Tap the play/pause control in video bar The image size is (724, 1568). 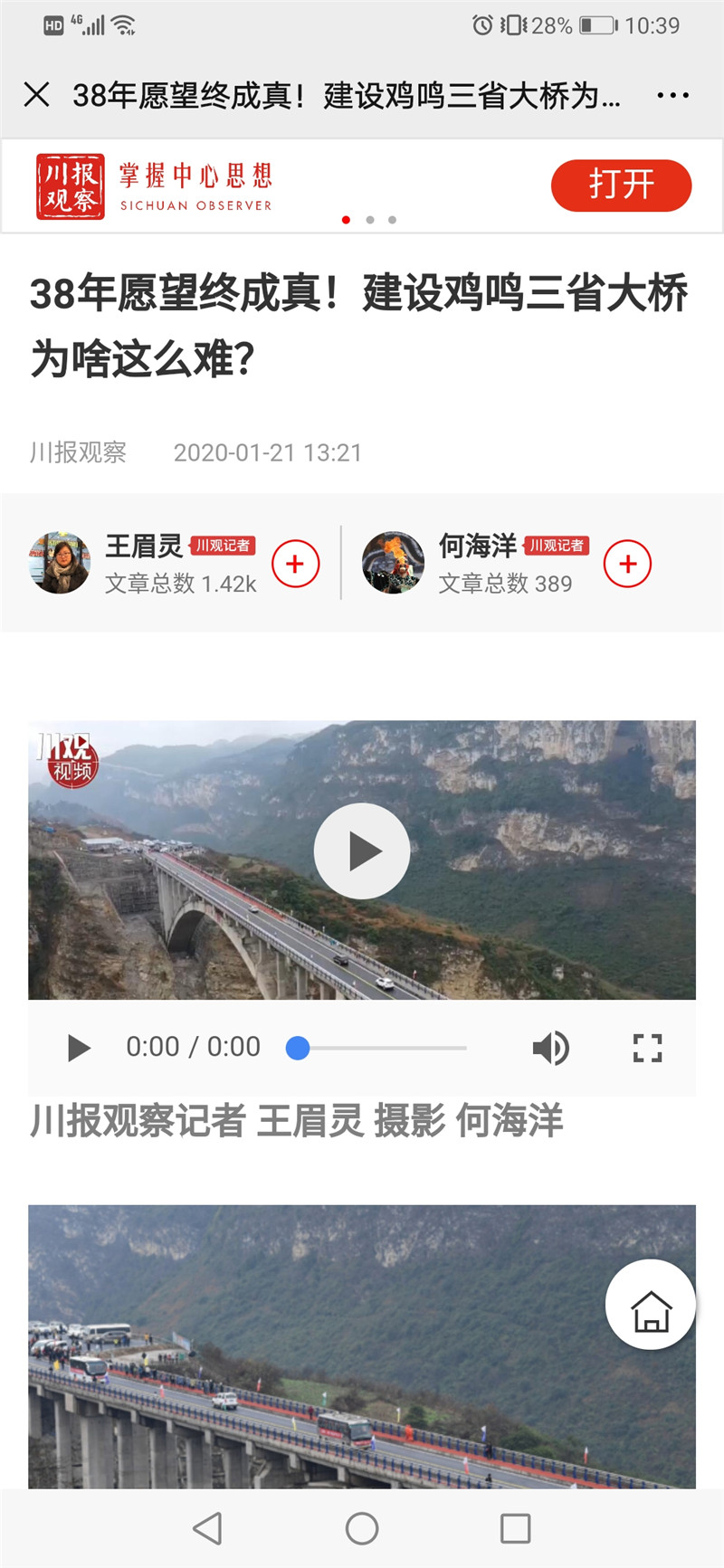point(78,1047)
